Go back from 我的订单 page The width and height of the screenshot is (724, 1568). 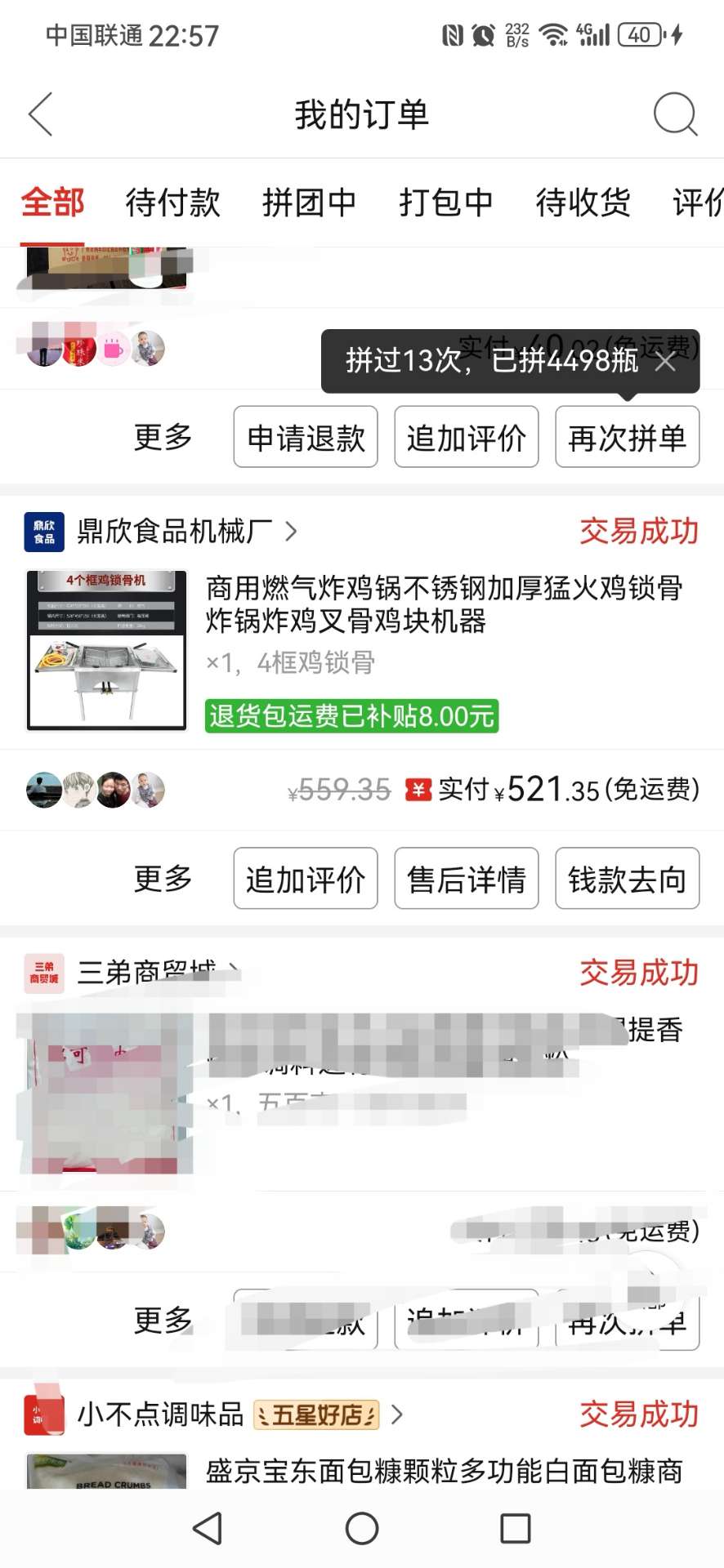click(x=41, y=114)
